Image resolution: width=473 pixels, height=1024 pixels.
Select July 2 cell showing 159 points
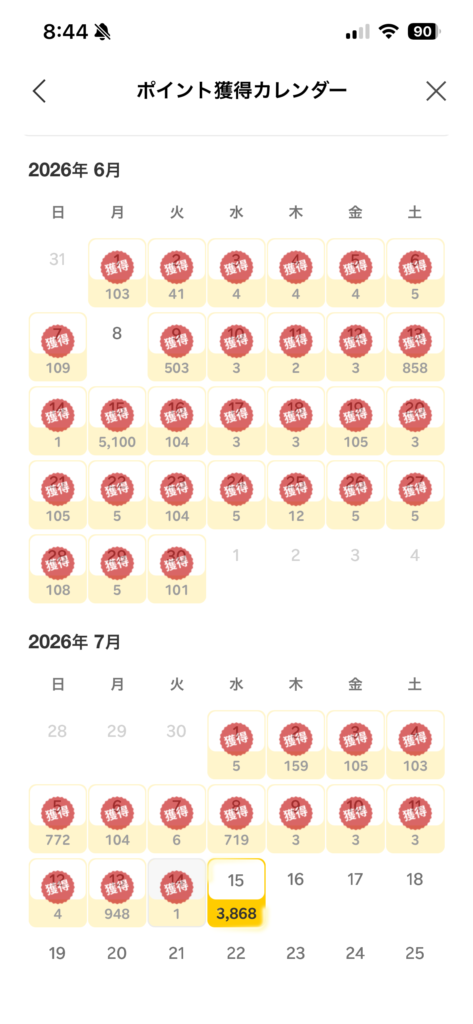click(295, 745)
